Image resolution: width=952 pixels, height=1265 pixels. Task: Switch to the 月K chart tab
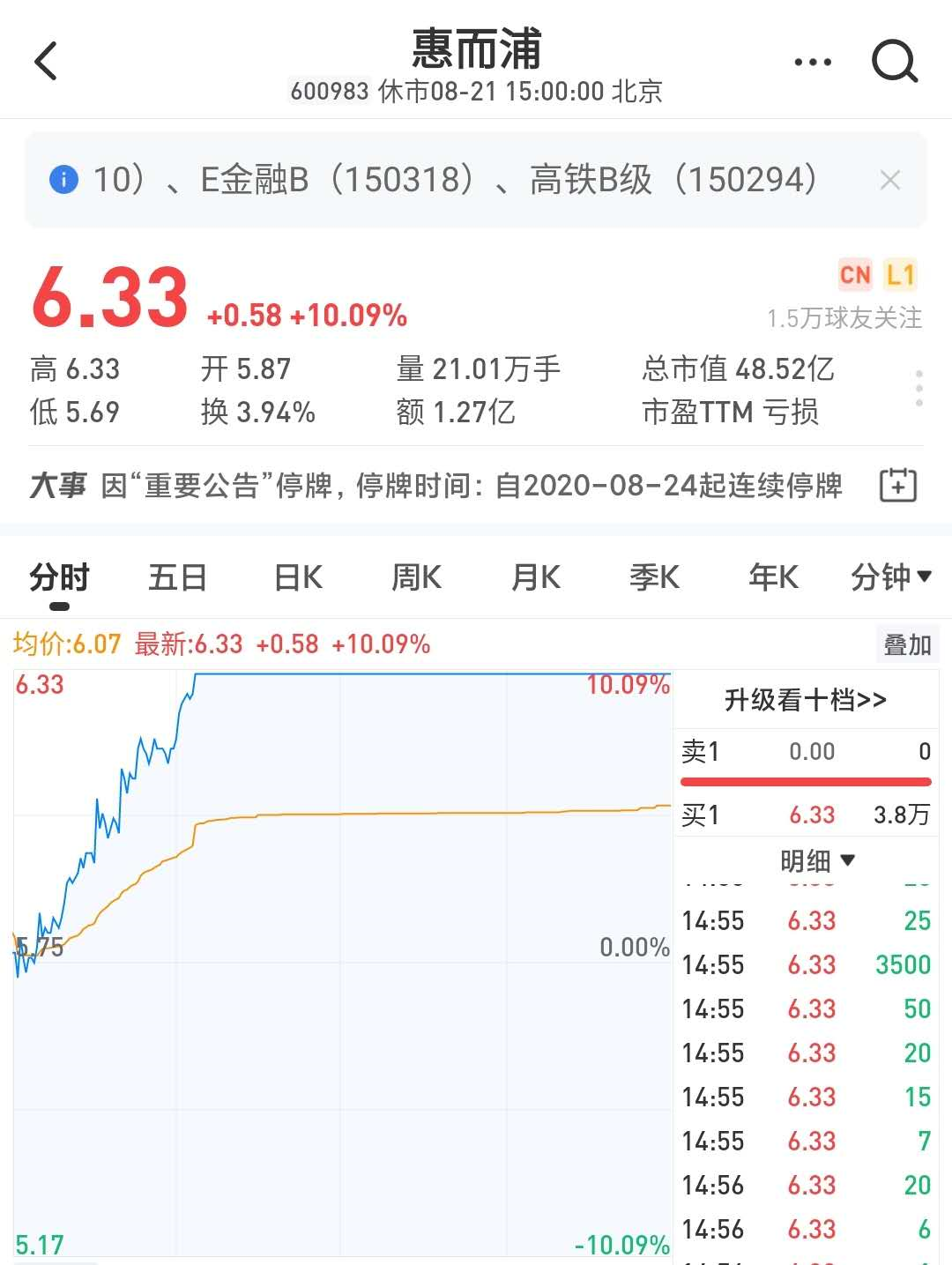[x=536, y=578]
